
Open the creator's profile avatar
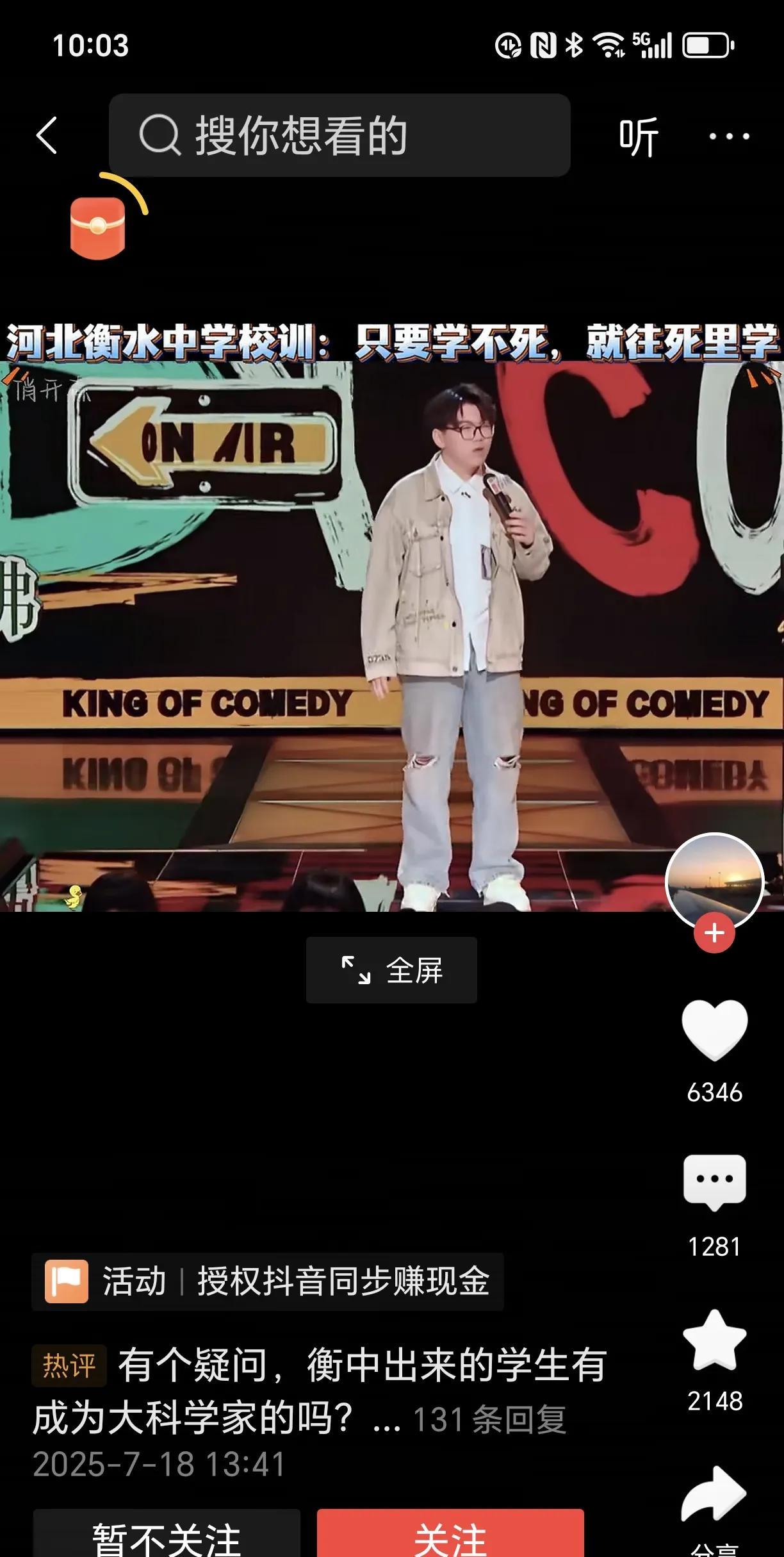click(714, 882)
